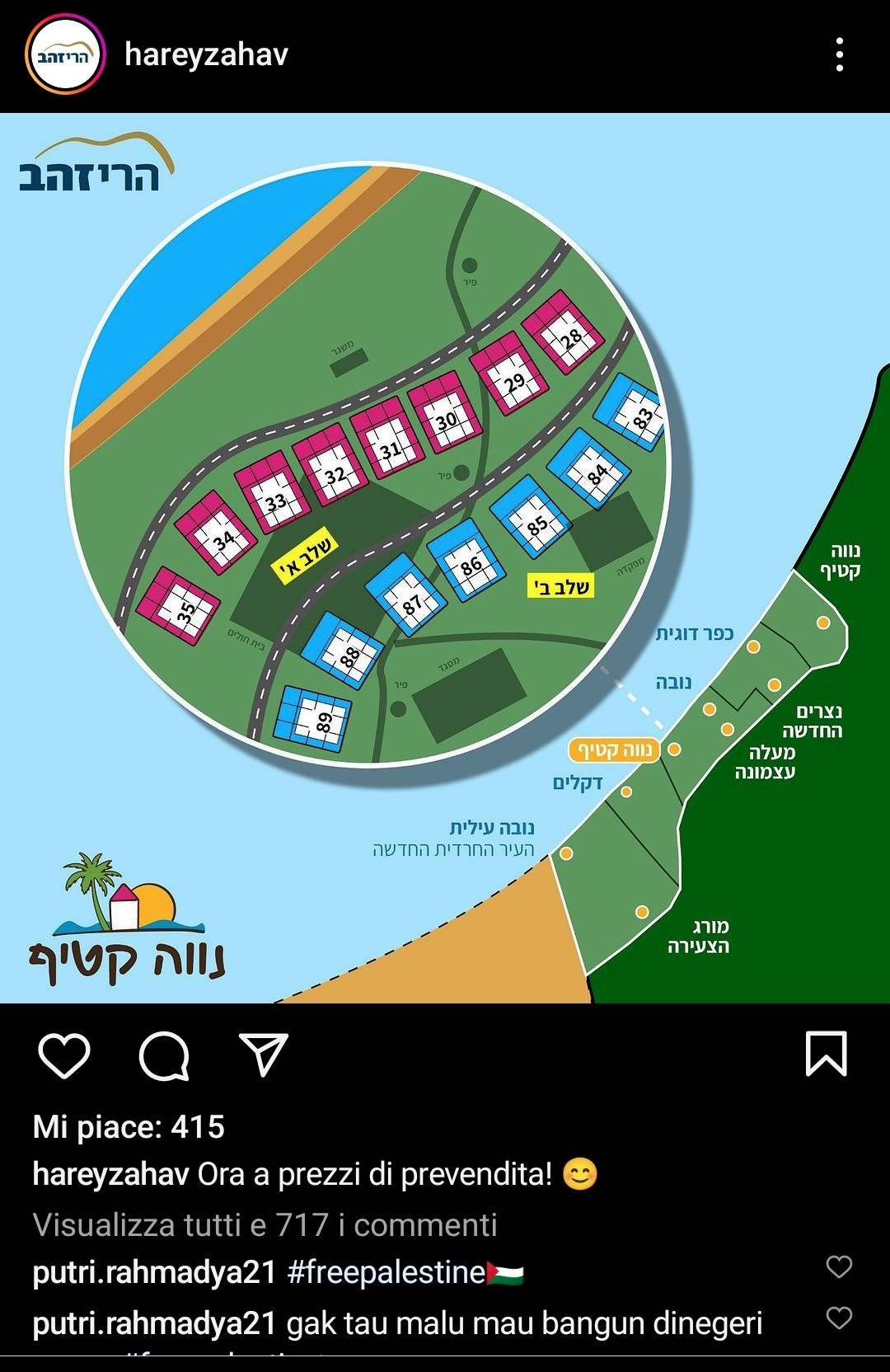The height and width of the screenshot is (1372, 890).
Task: Share the post via paper plane icon
Action: (264, 1055)
